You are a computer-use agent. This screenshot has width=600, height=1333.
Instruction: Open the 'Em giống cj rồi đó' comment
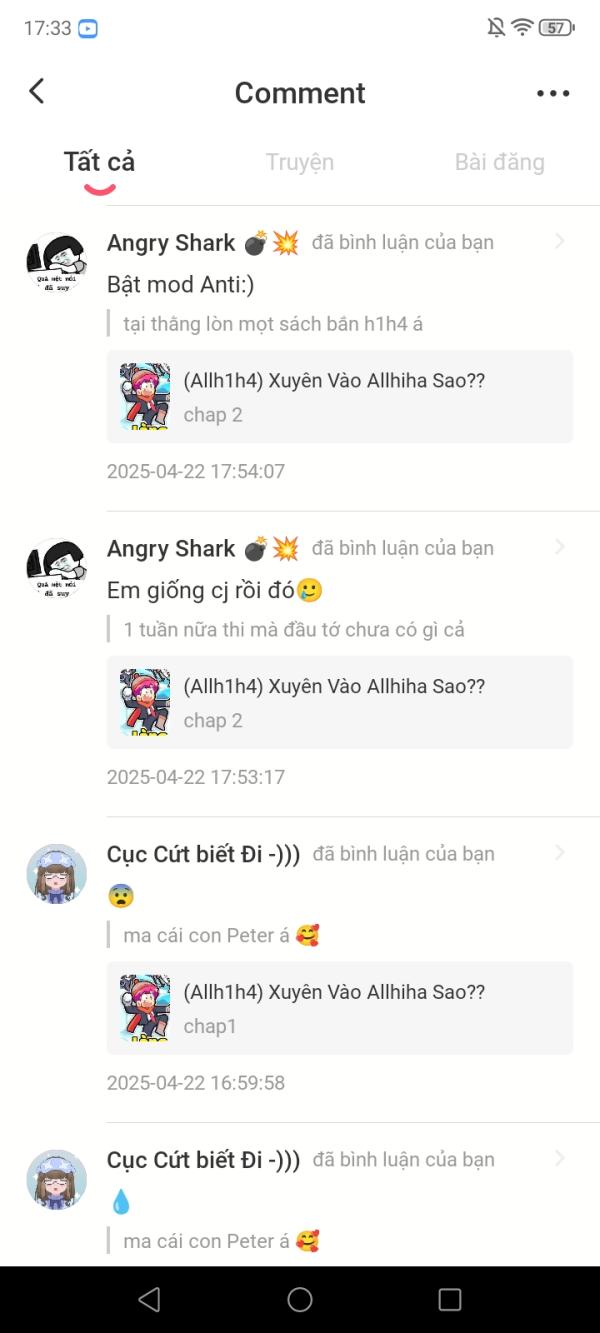coord(214,591)
